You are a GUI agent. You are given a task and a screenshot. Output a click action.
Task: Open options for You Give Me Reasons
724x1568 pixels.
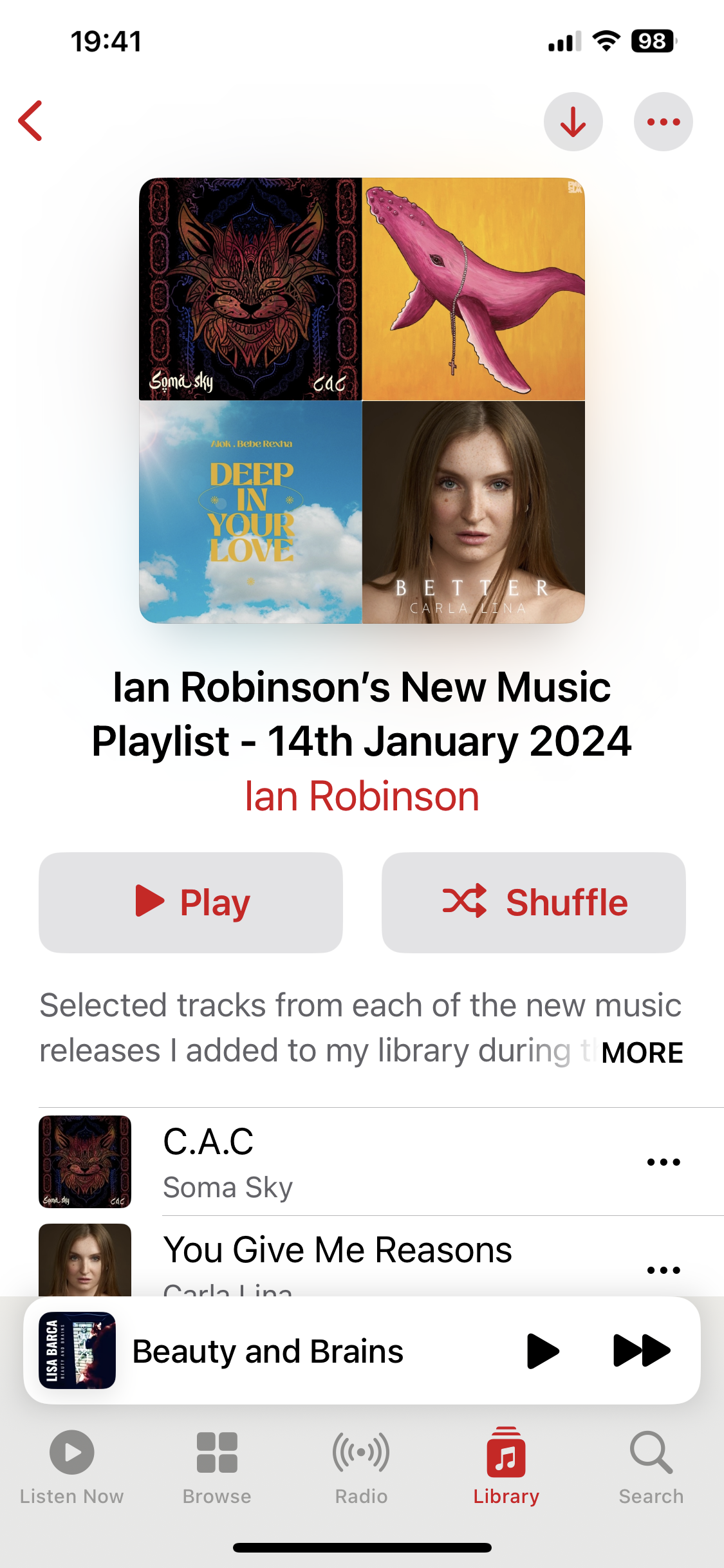[663, 1270]
